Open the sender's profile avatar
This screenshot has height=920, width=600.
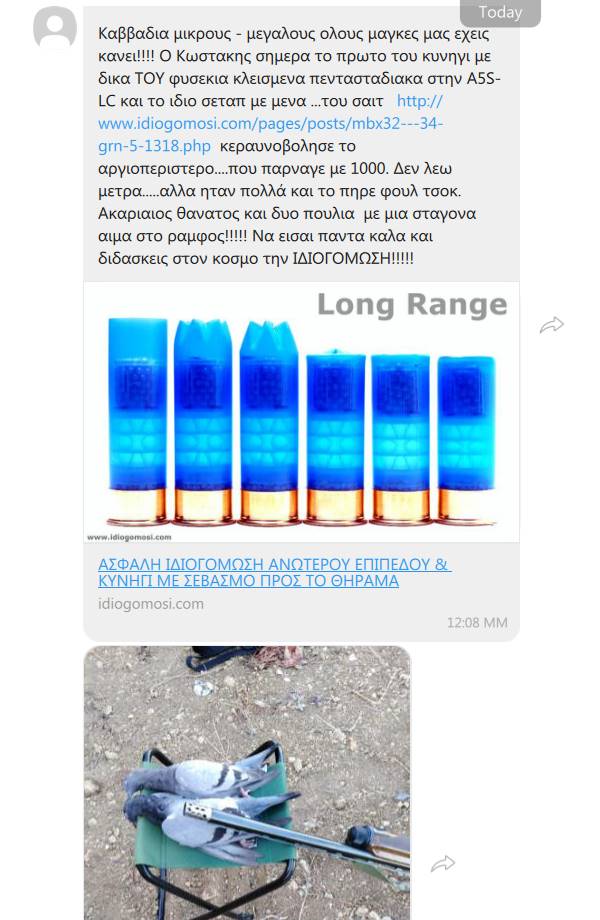[55, 28]
